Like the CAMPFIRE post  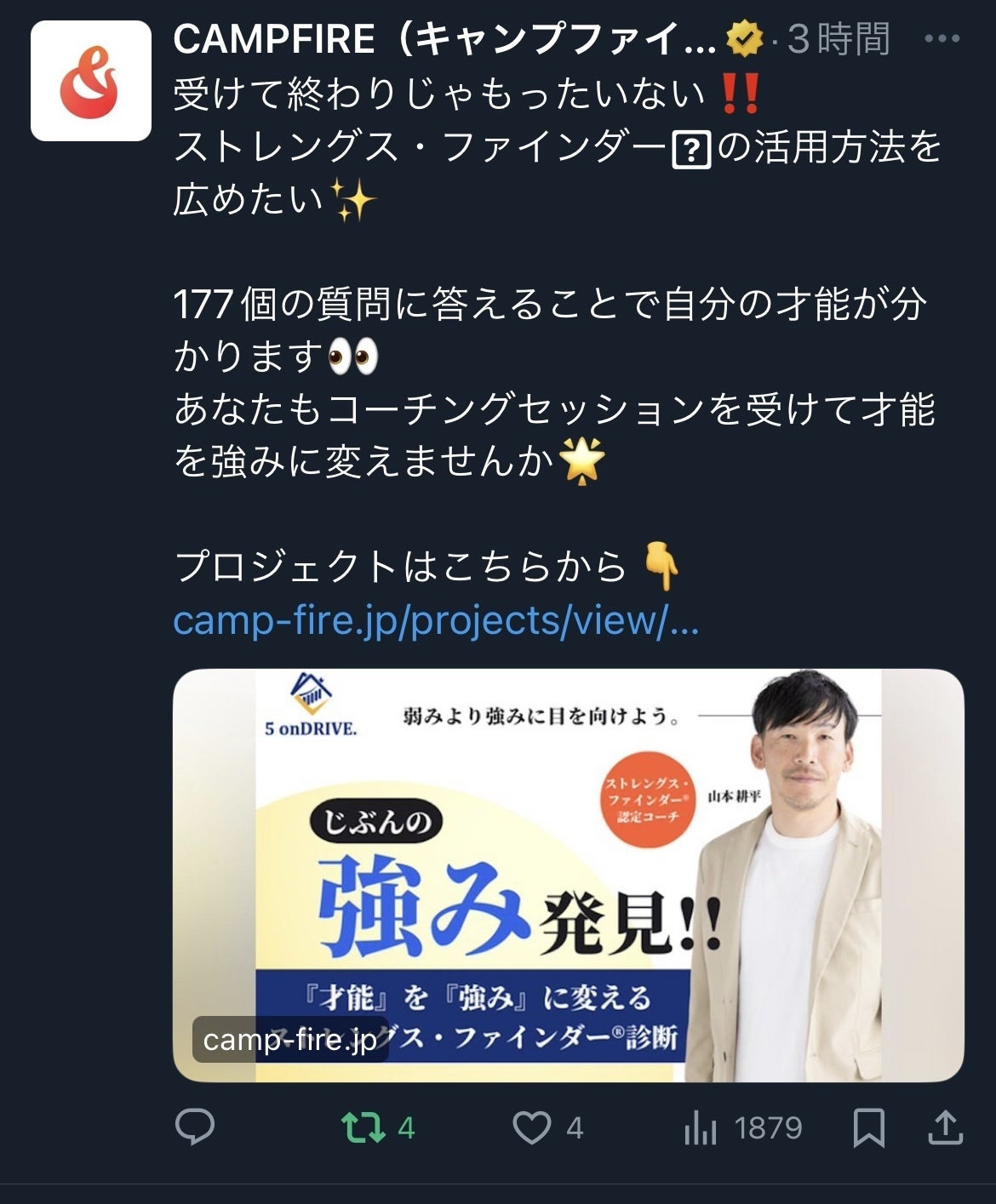tap(532, 1128)
